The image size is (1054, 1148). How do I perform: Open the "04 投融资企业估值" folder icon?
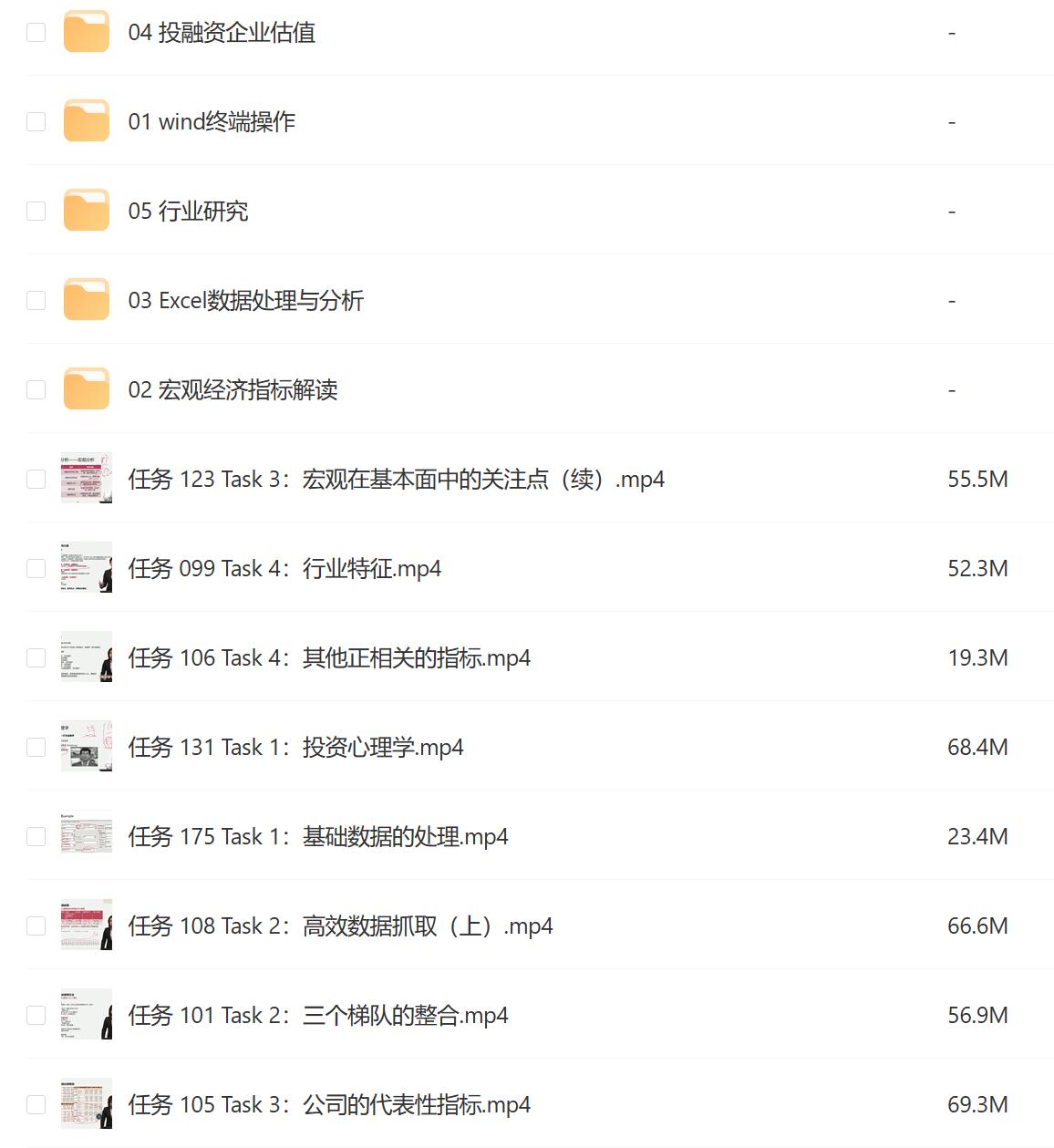pyautogui.click(x=87, y=31)
